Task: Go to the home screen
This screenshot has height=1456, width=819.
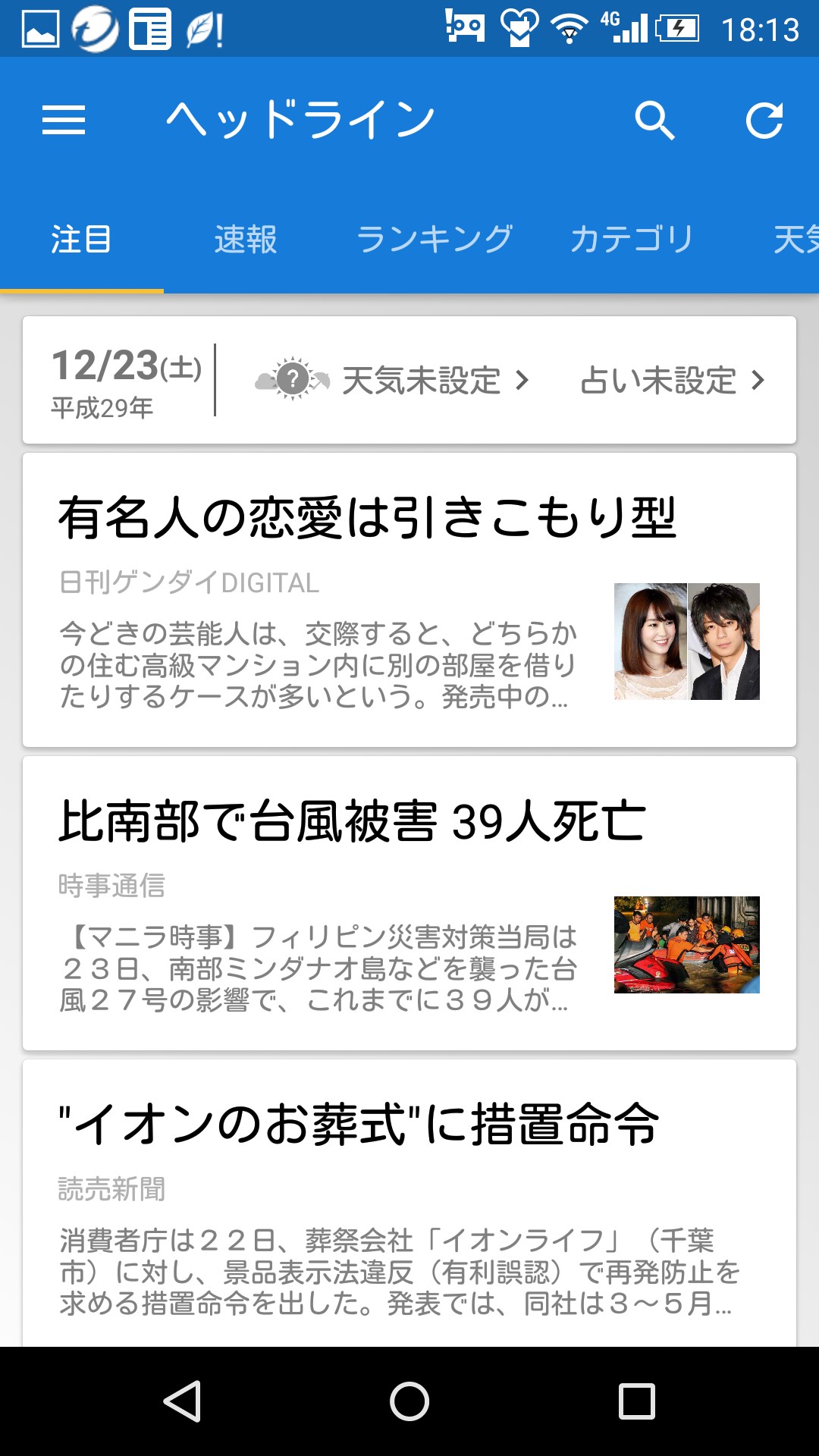Action: 409,1401
